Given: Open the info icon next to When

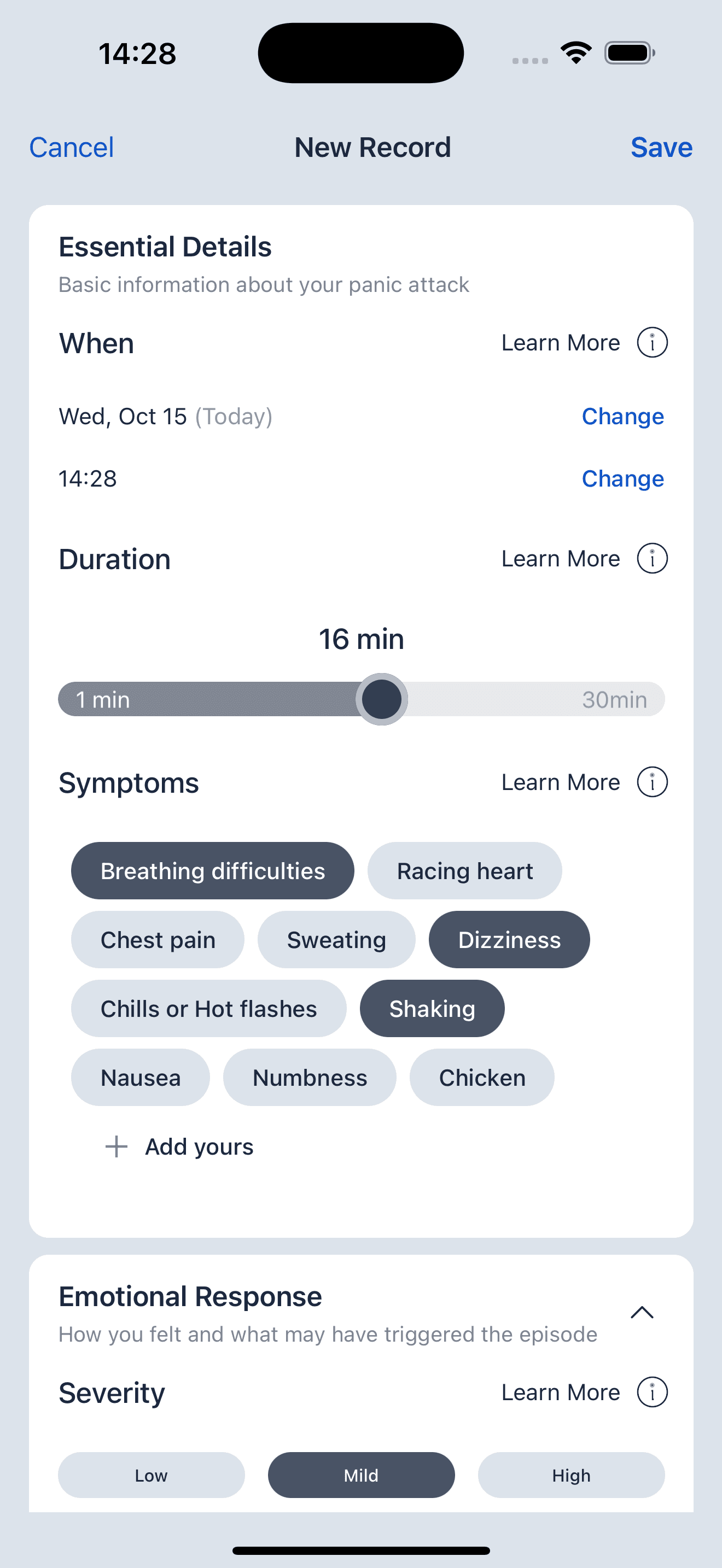Looking at the screenshot, I should (x=651, y=342).
